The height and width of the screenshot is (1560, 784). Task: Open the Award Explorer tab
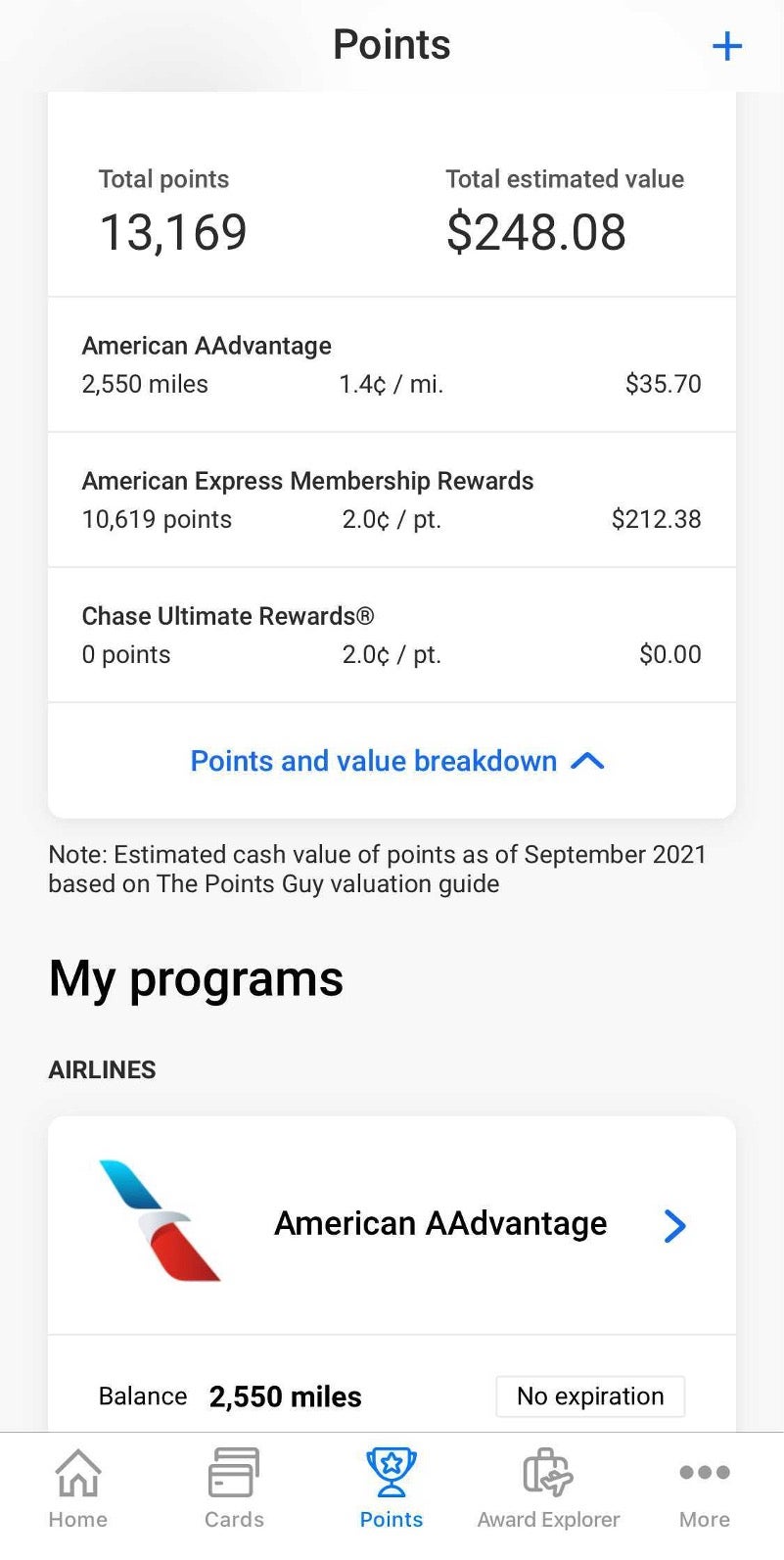tap(548, 1489)
